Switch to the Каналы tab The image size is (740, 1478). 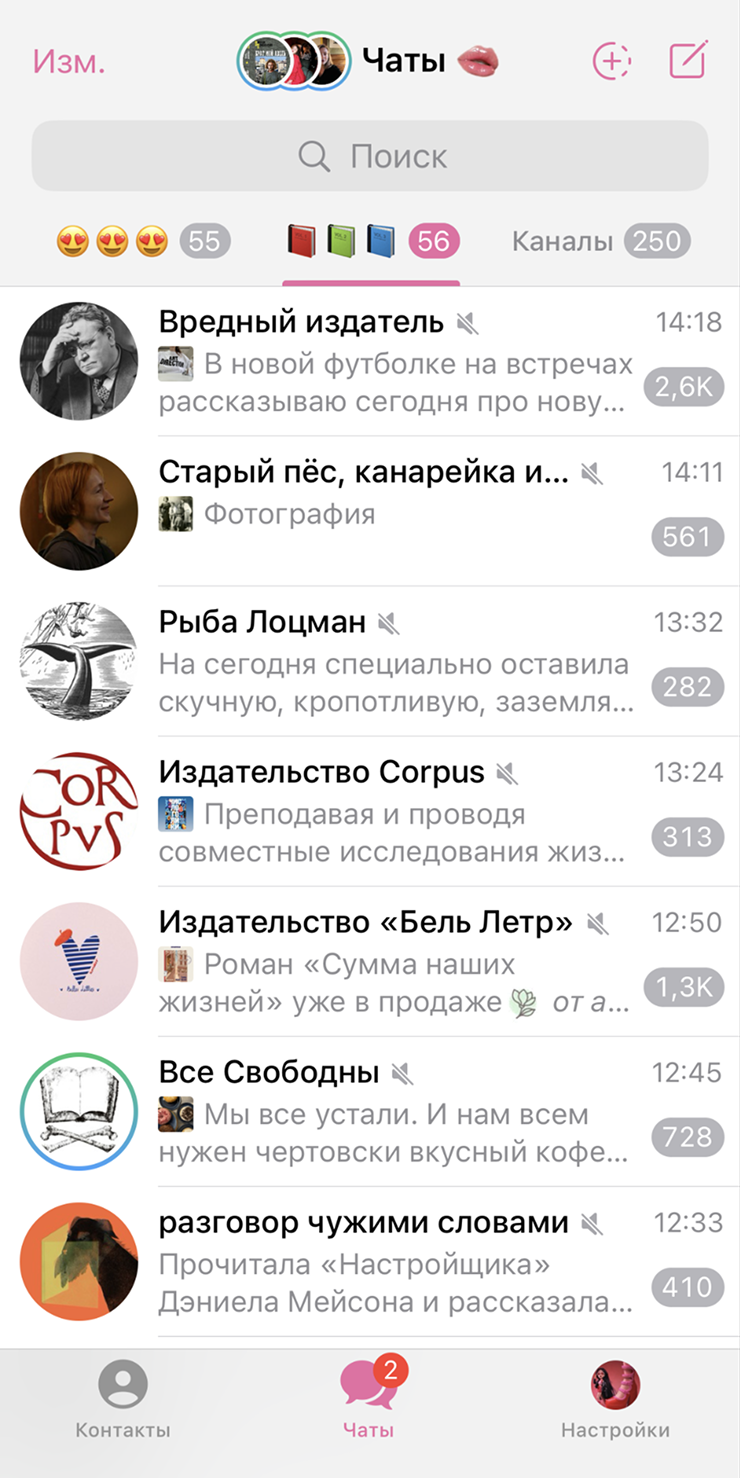coord(601,241)
